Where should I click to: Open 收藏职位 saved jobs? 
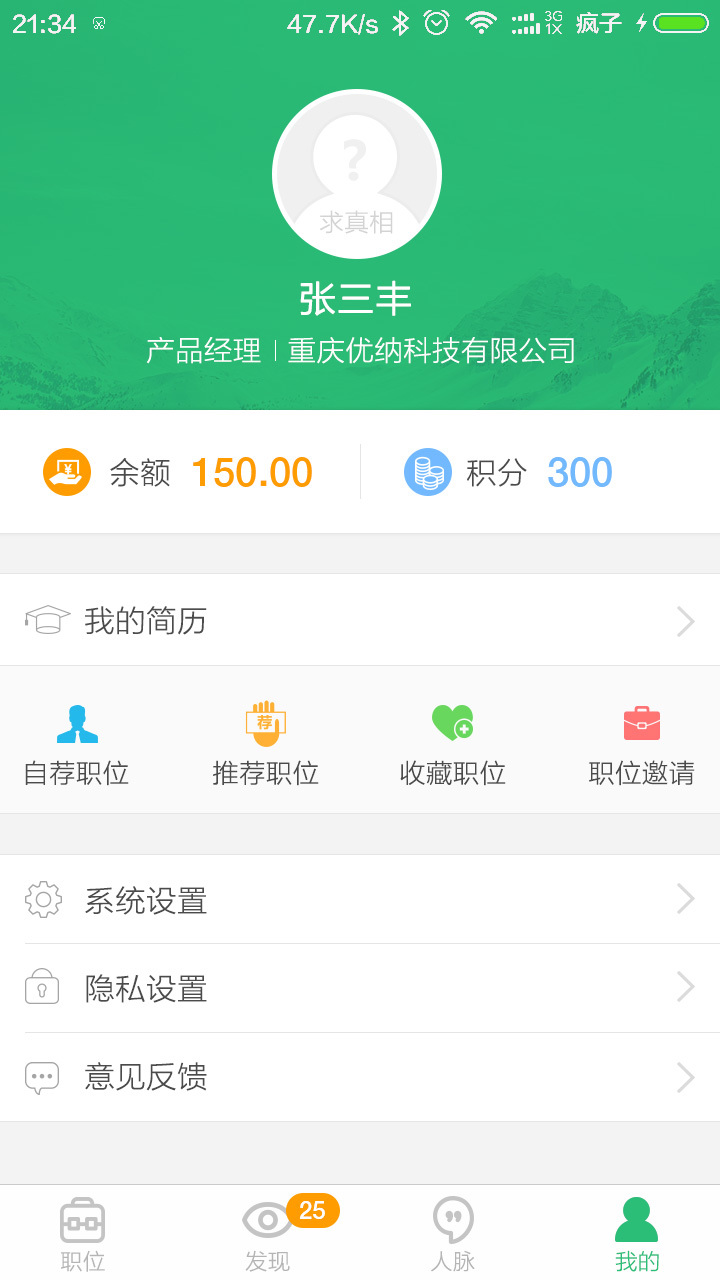(x=453, y=745)
